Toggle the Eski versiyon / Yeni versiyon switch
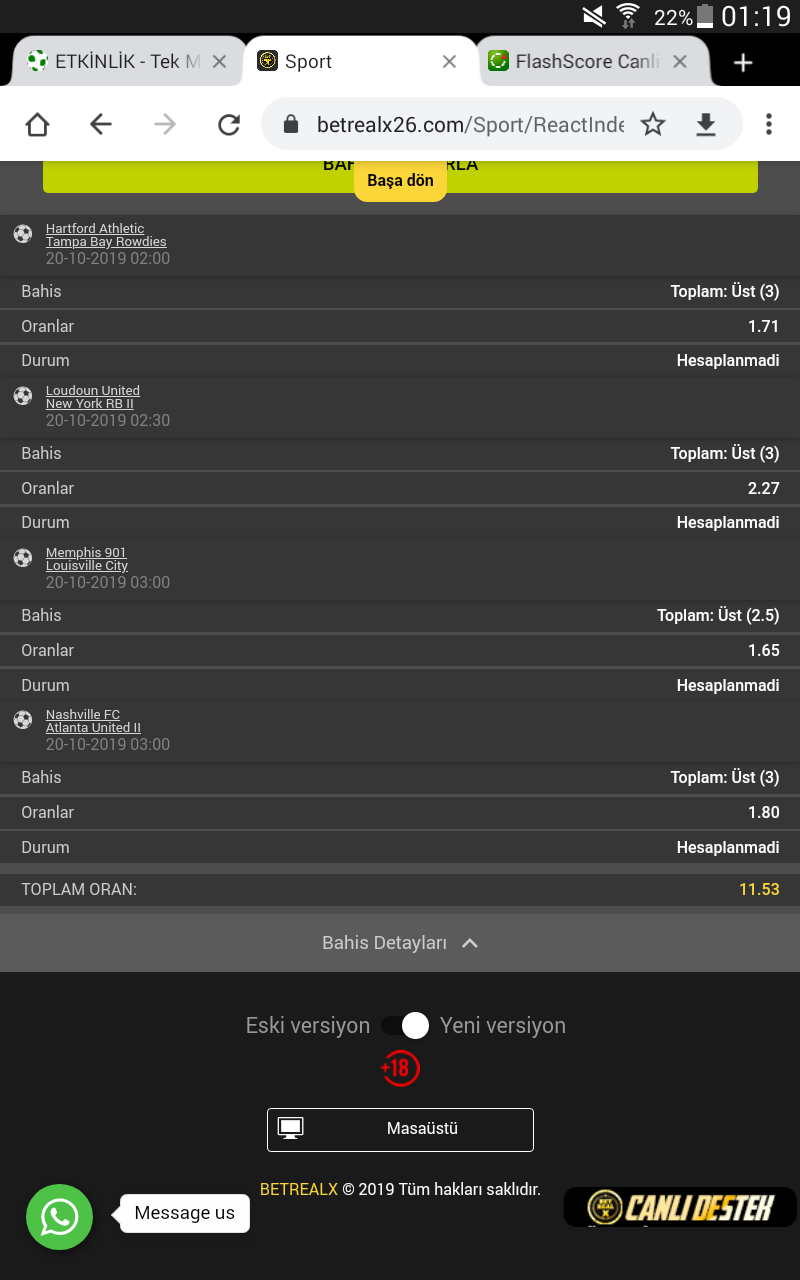Image resolution: width=800 pixels, height=1280 pixels. [405, 1026]
